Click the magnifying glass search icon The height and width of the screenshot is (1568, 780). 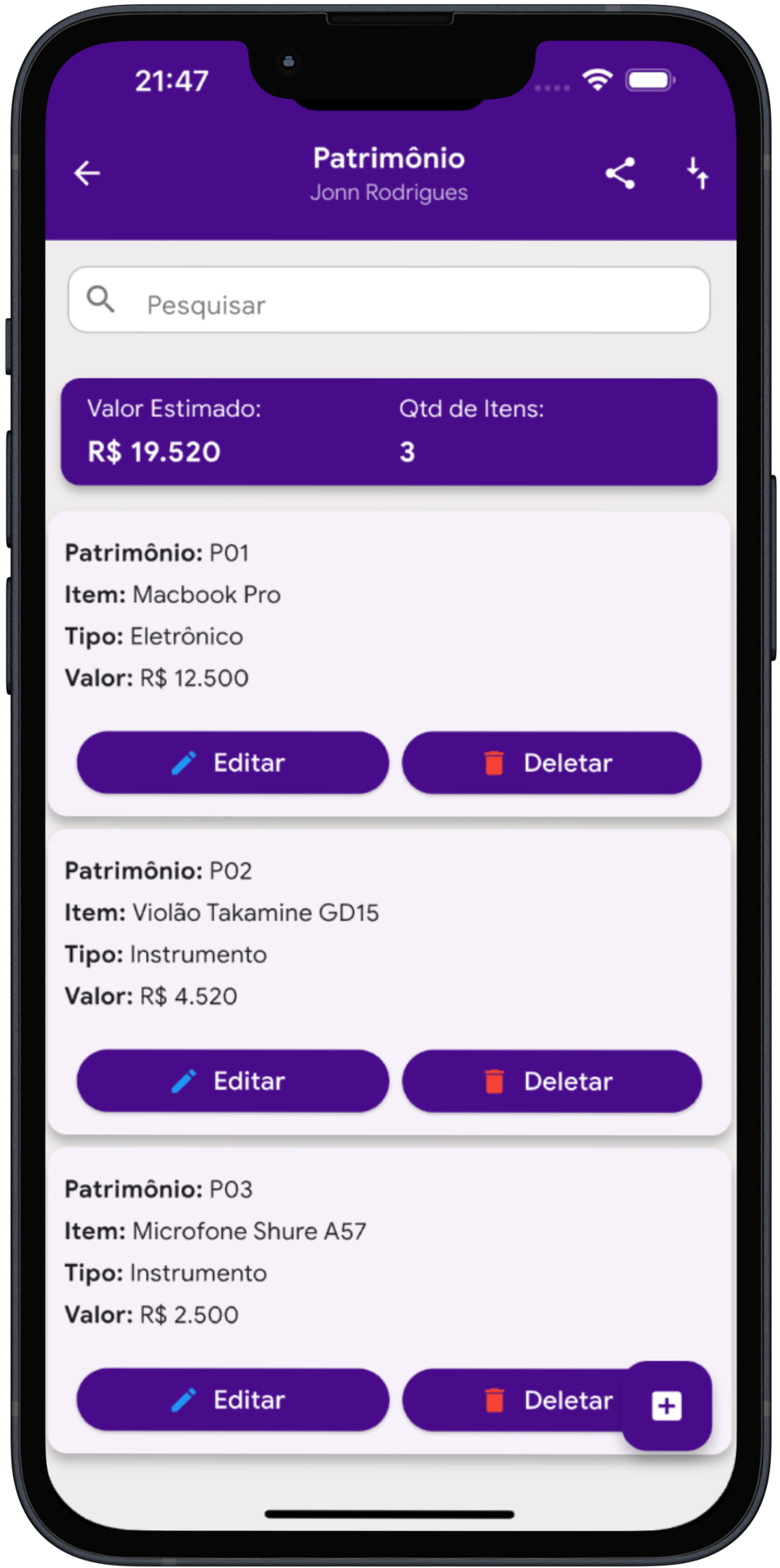[101, 300]
